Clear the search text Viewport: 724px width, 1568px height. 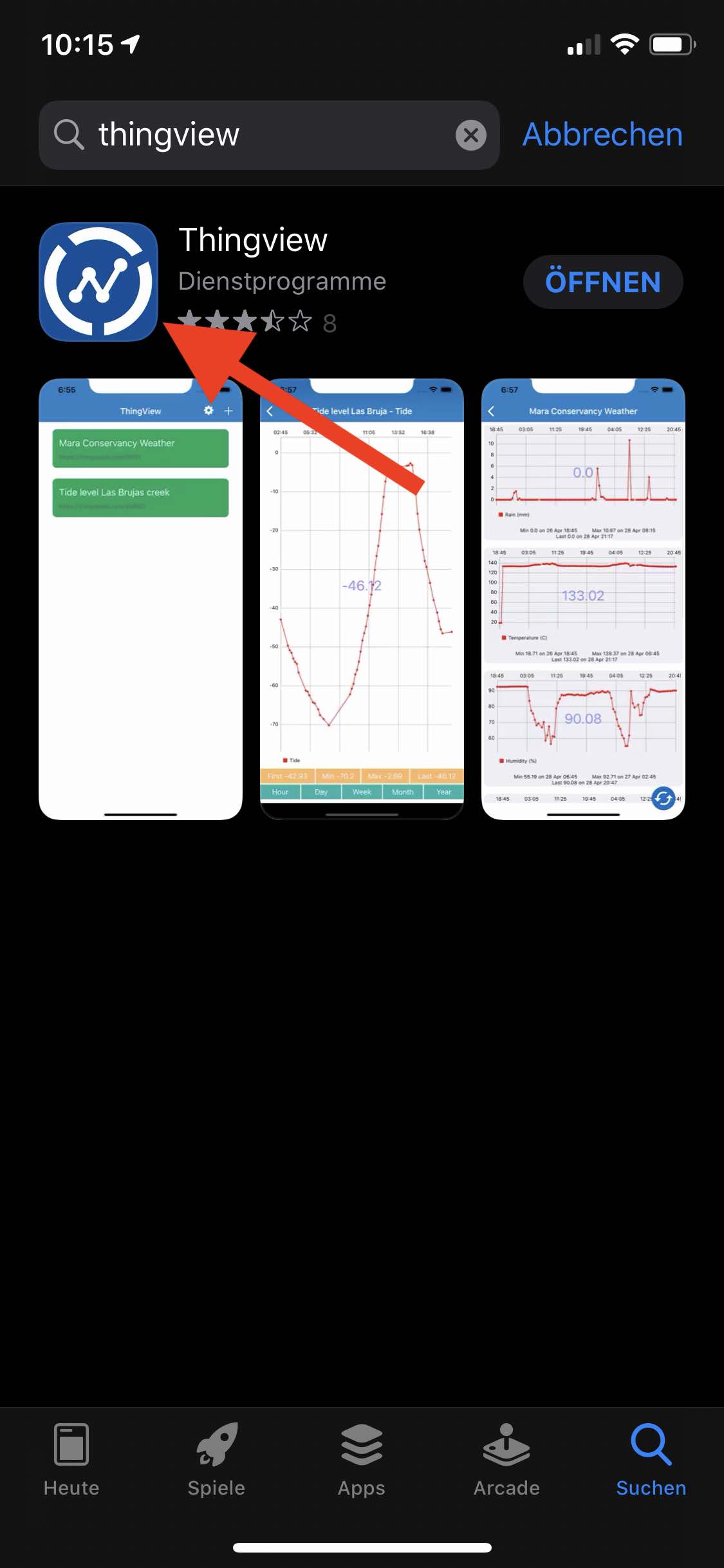[470, 135]
